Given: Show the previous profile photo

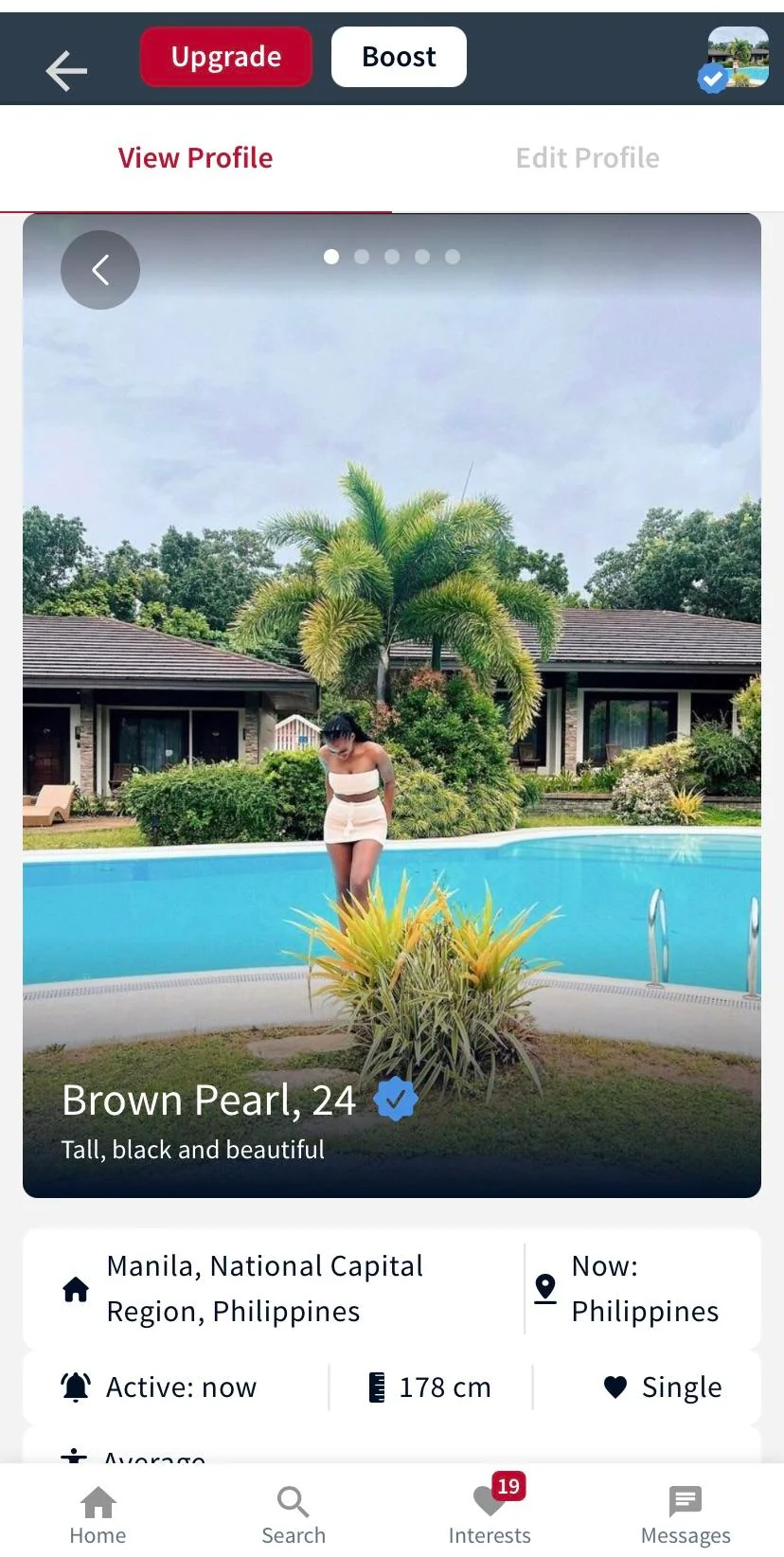Looking at the screenshot, I should (x=100, y=270).
